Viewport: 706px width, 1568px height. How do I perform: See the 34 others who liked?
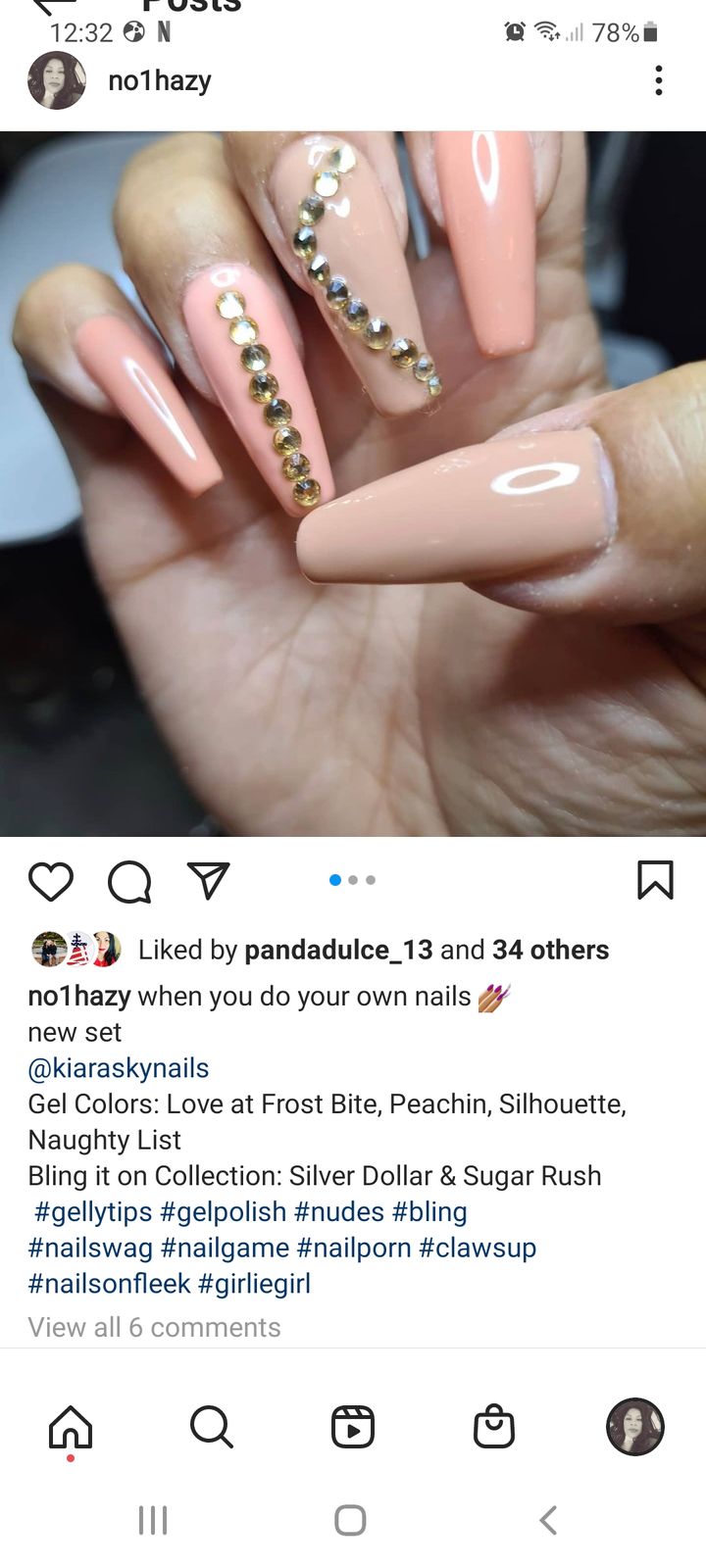click(x=550, y=950)
